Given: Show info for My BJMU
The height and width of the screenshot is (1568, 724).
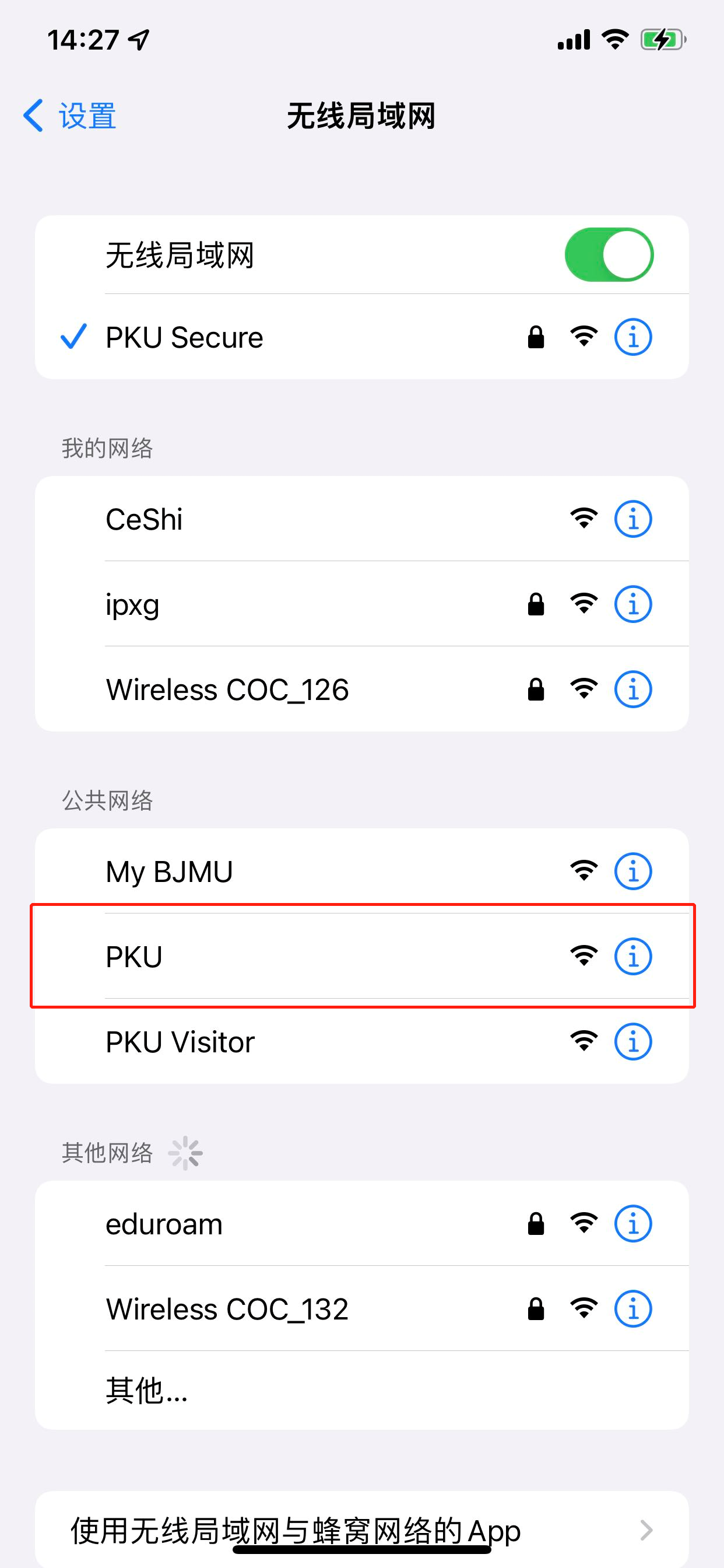Looking at the screenshot, I should pyautogui.click(x=632, y=871).
